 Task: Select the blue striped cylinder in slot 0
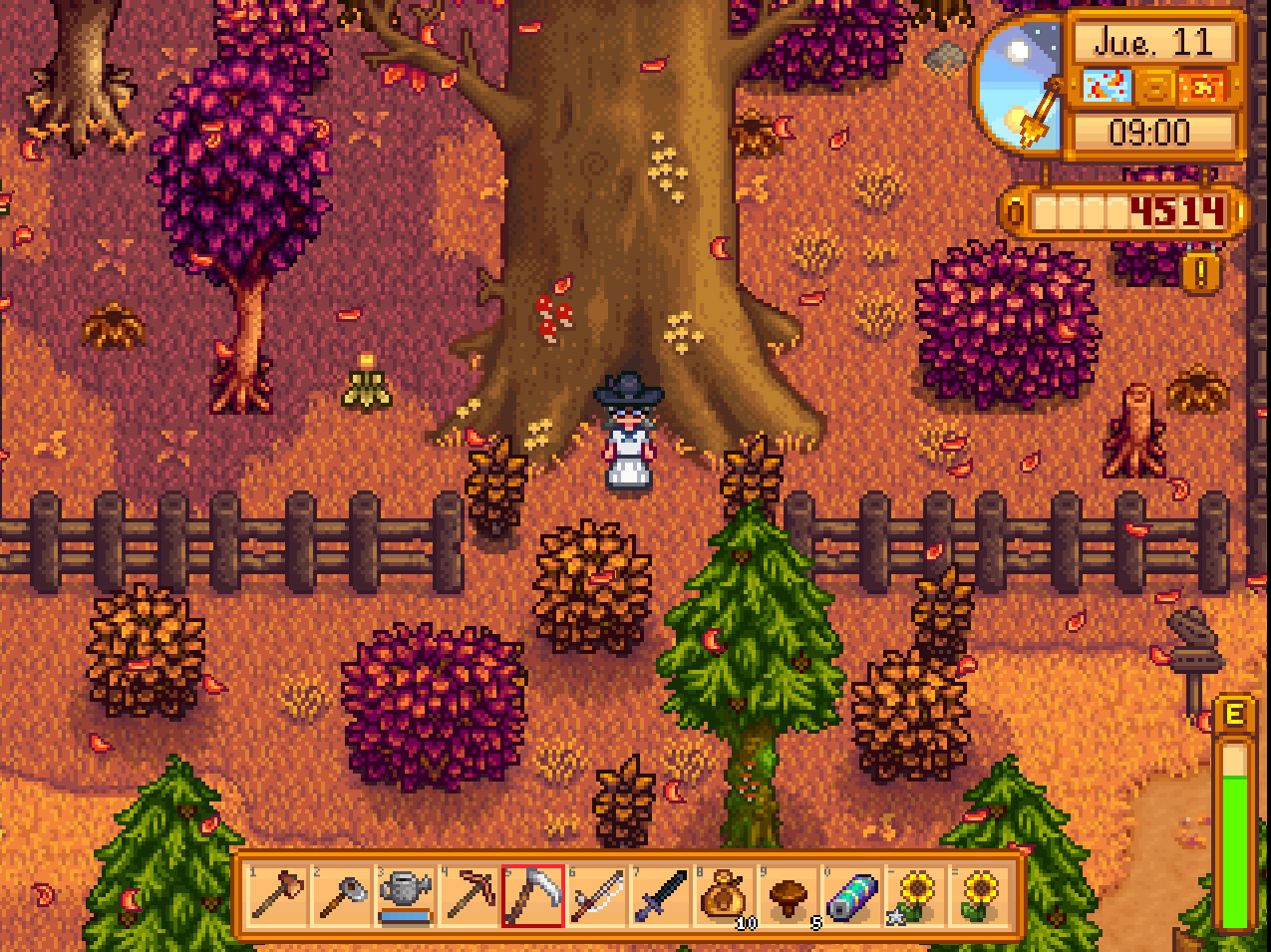pyautogui.click(x=851, y=895)
